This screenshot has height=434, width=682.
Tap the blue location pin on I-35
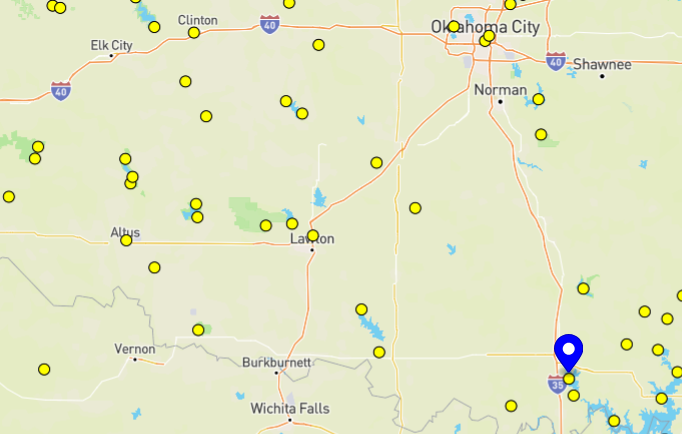pyautogui.click(x=569, y=352)
